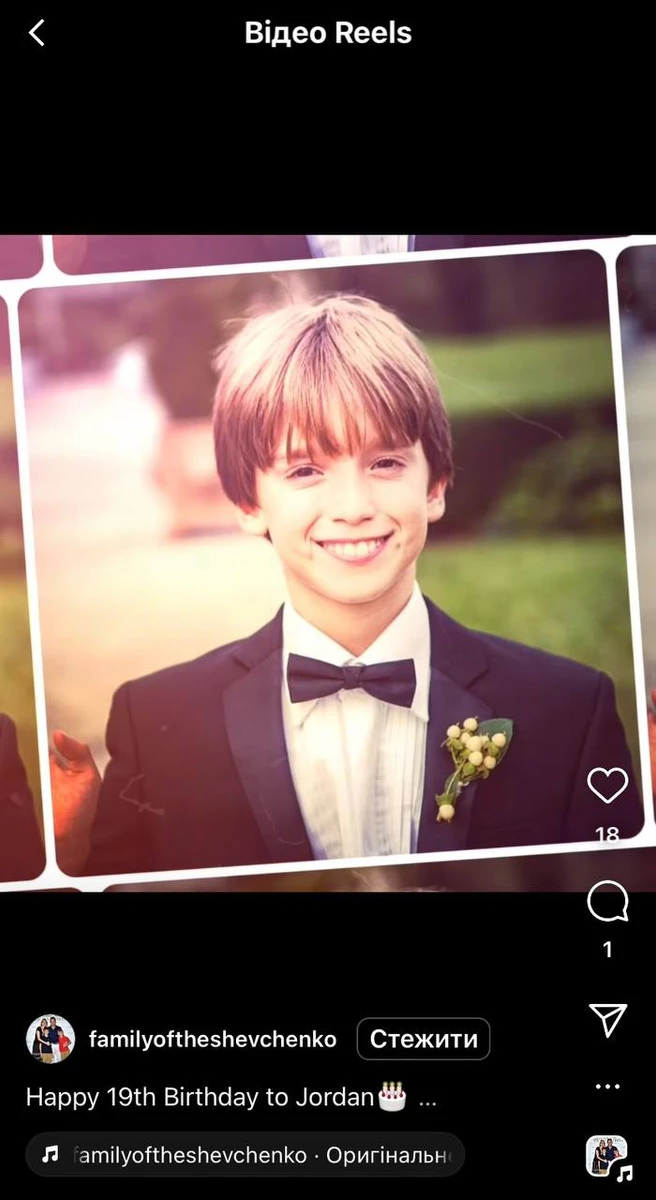Go back from the Reels video
This screenshot has width=656, height=1200.
pos(37,33)
